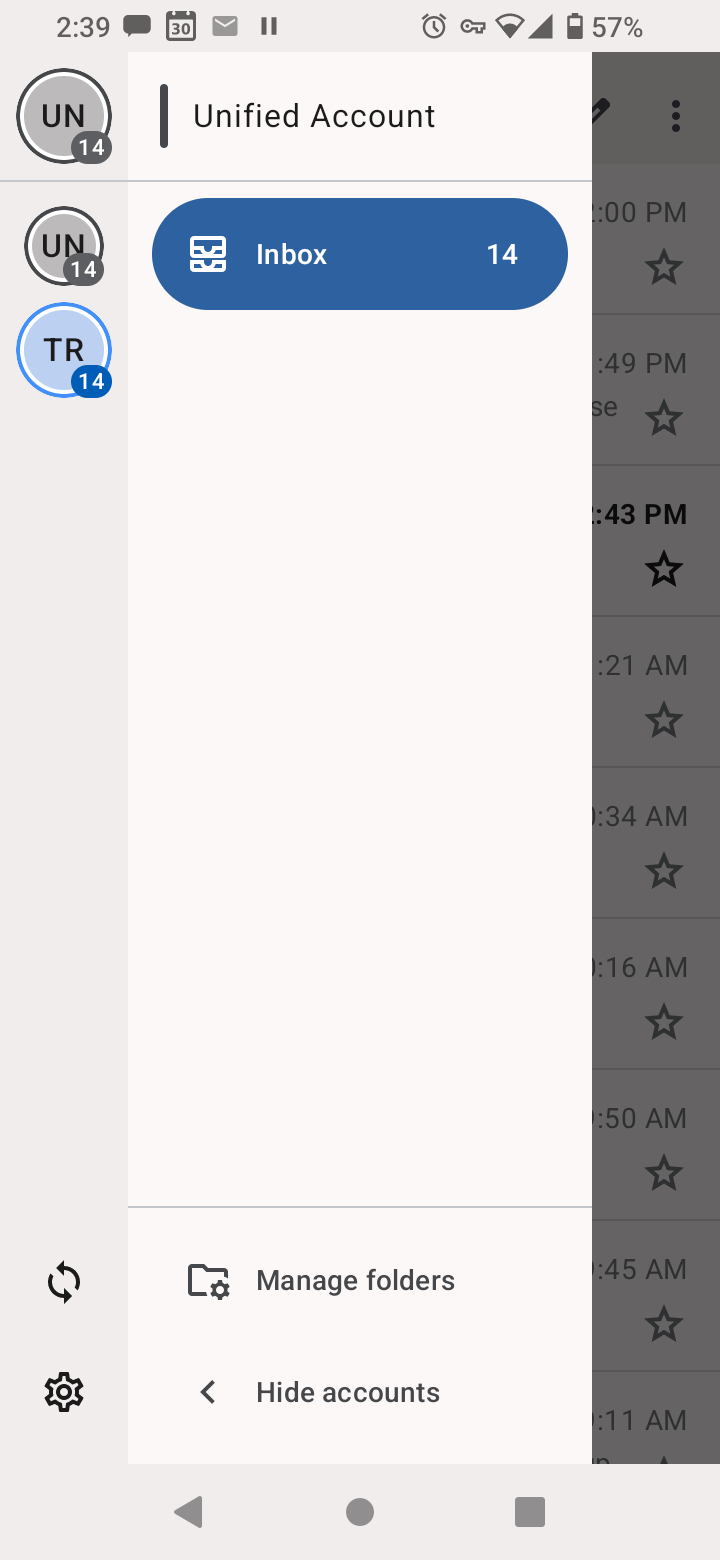Open Manage folders
This screenshot has height=1560, width=720.
355,1280
